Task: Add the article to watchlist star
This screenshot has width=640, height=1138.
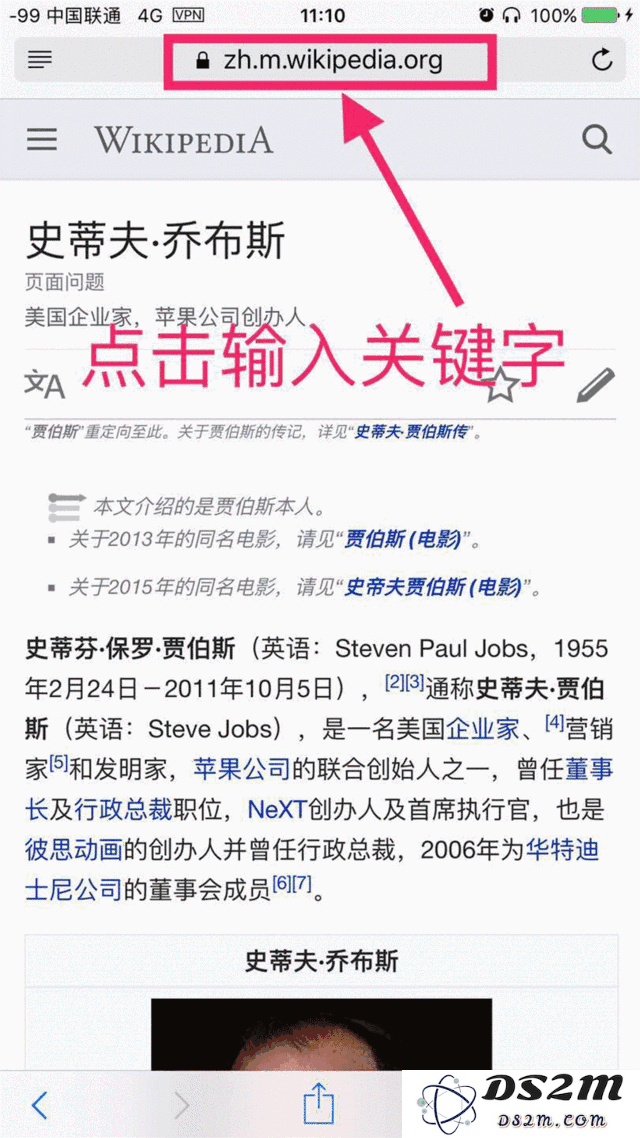Action: tap(501, 384)
